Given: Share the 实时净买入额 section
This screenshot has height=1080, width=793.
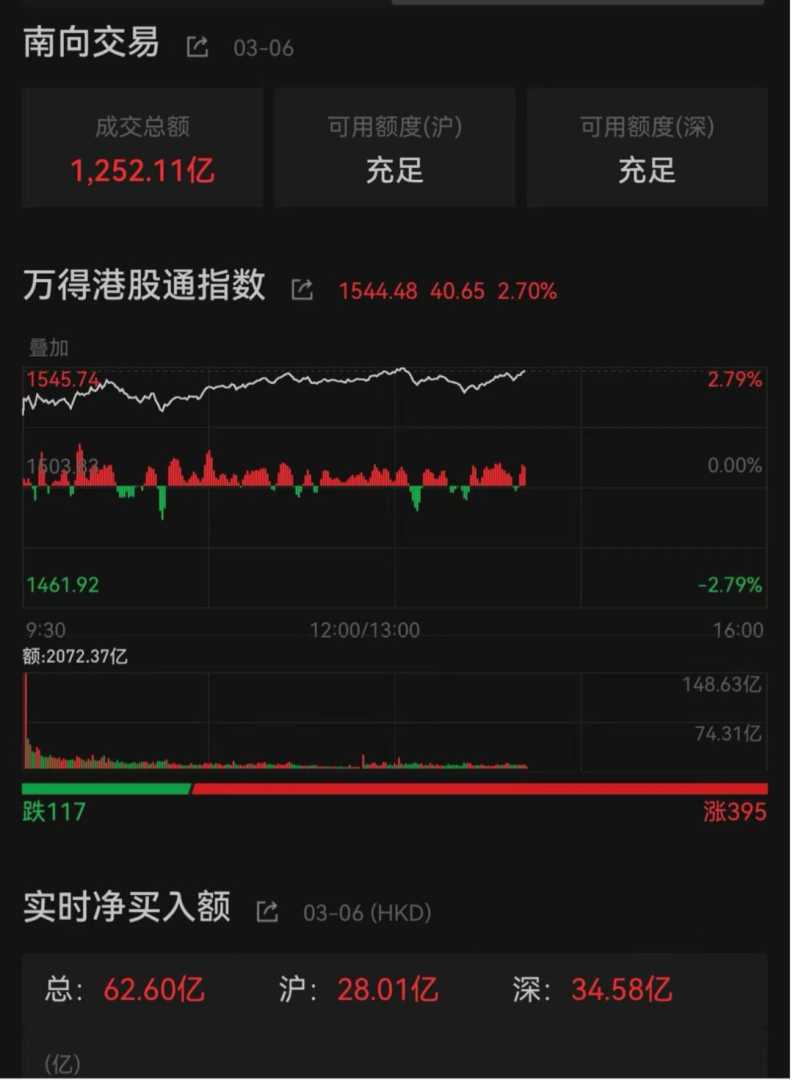Looking at the screenshot, I should coord(267,911).
